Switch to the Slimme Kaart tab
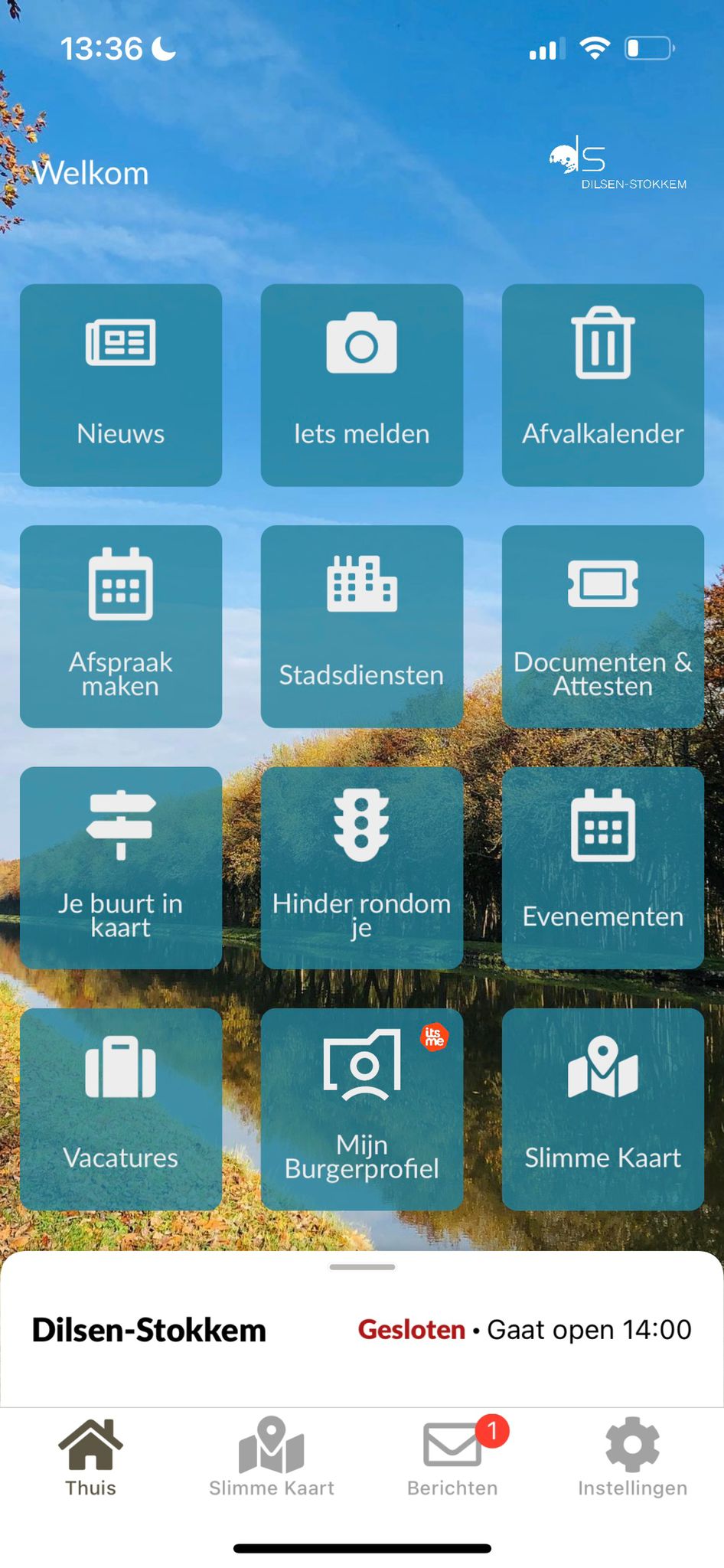This screenshot has height=1568, width=724. click(x=272, y=1458)
